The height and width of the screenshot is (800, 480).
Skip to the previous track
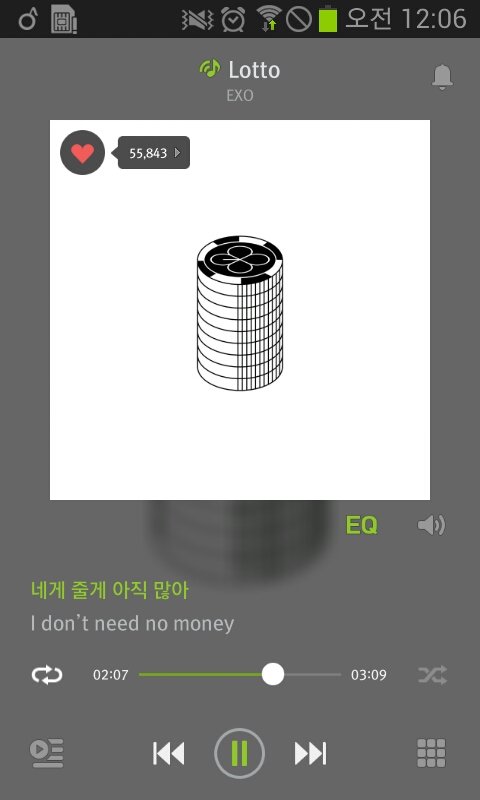[x=169, y=754]
